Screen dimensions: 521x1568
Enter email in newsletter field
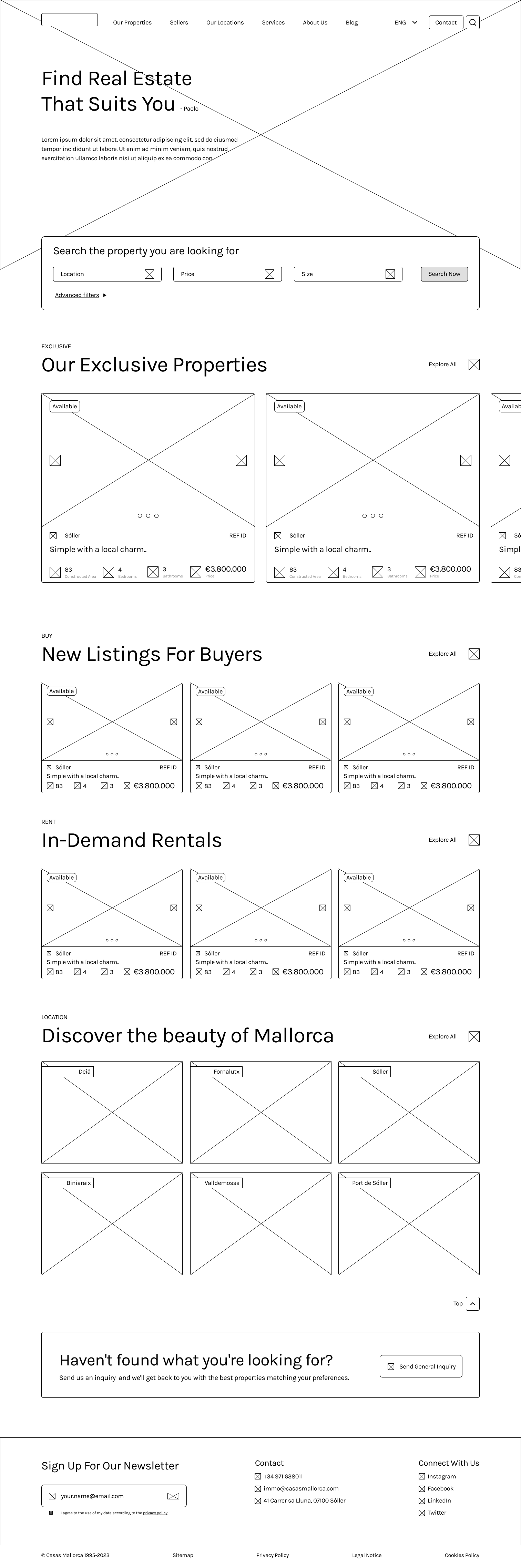(114, 1496)
